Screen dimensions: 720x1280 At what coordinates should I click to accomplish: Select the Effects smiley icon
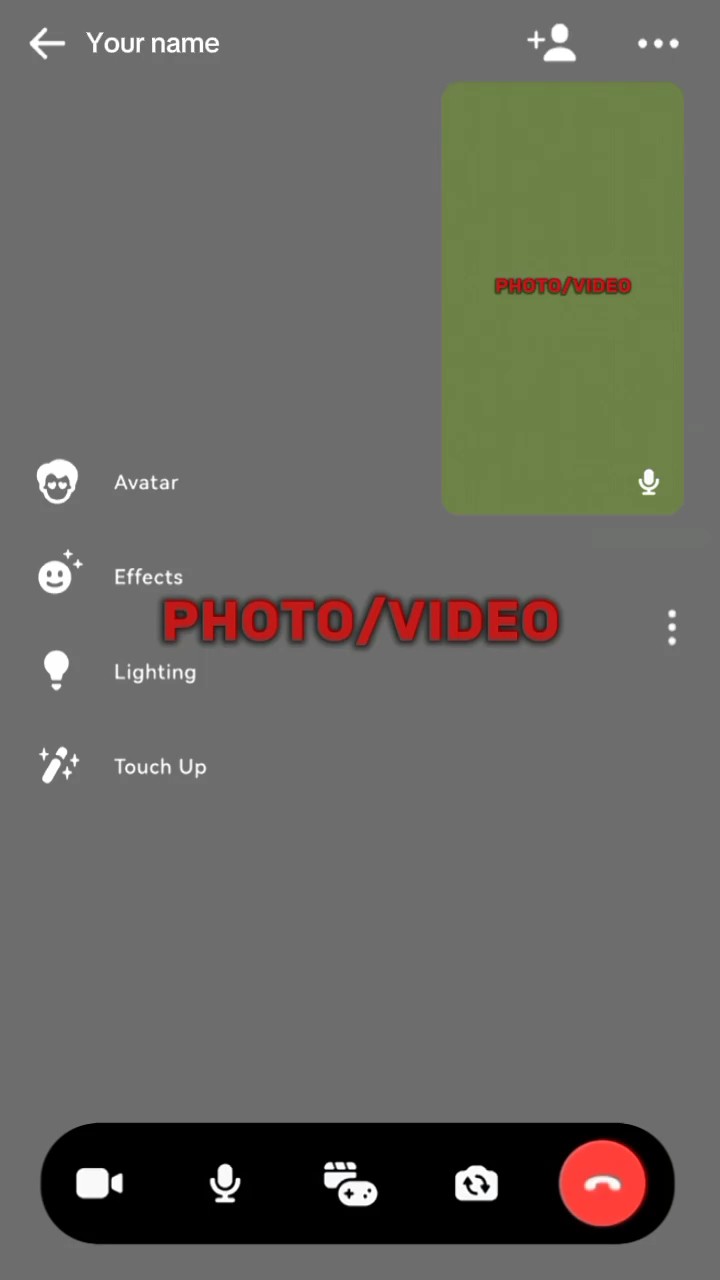pos(57,574)
